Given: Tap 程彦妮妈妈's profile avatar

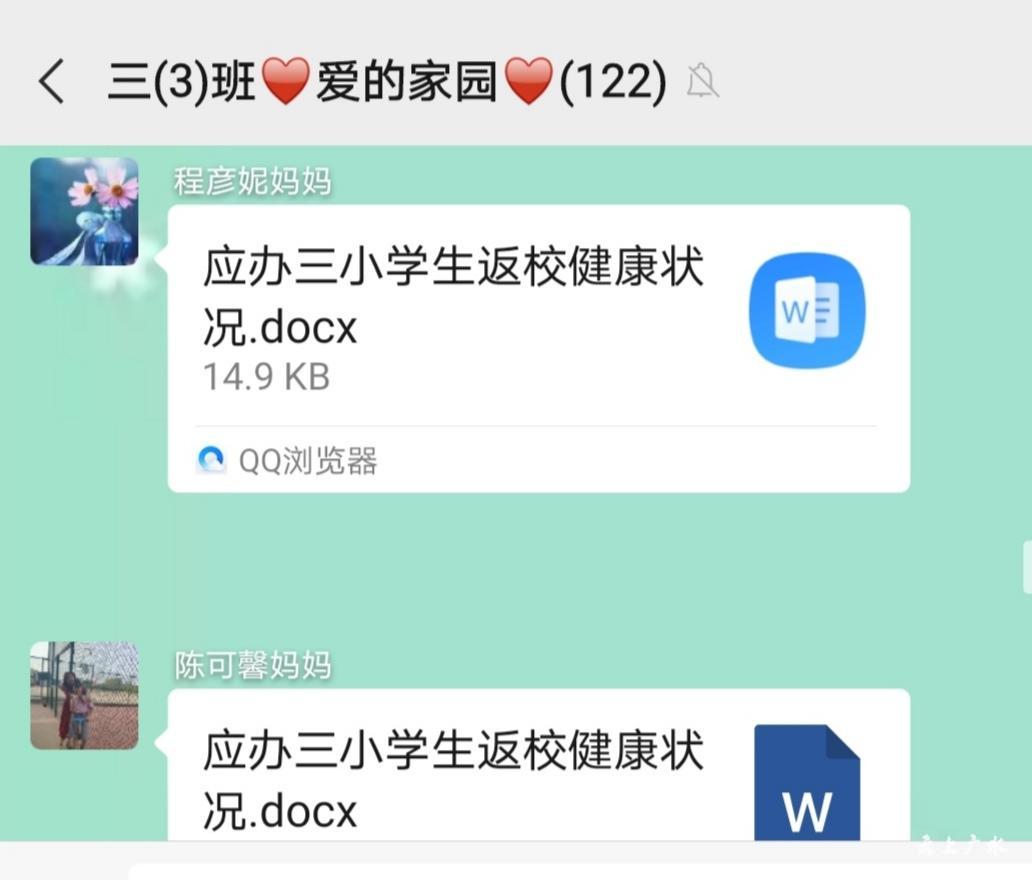Looking at the screenshot, I should (x=84, y=211).
